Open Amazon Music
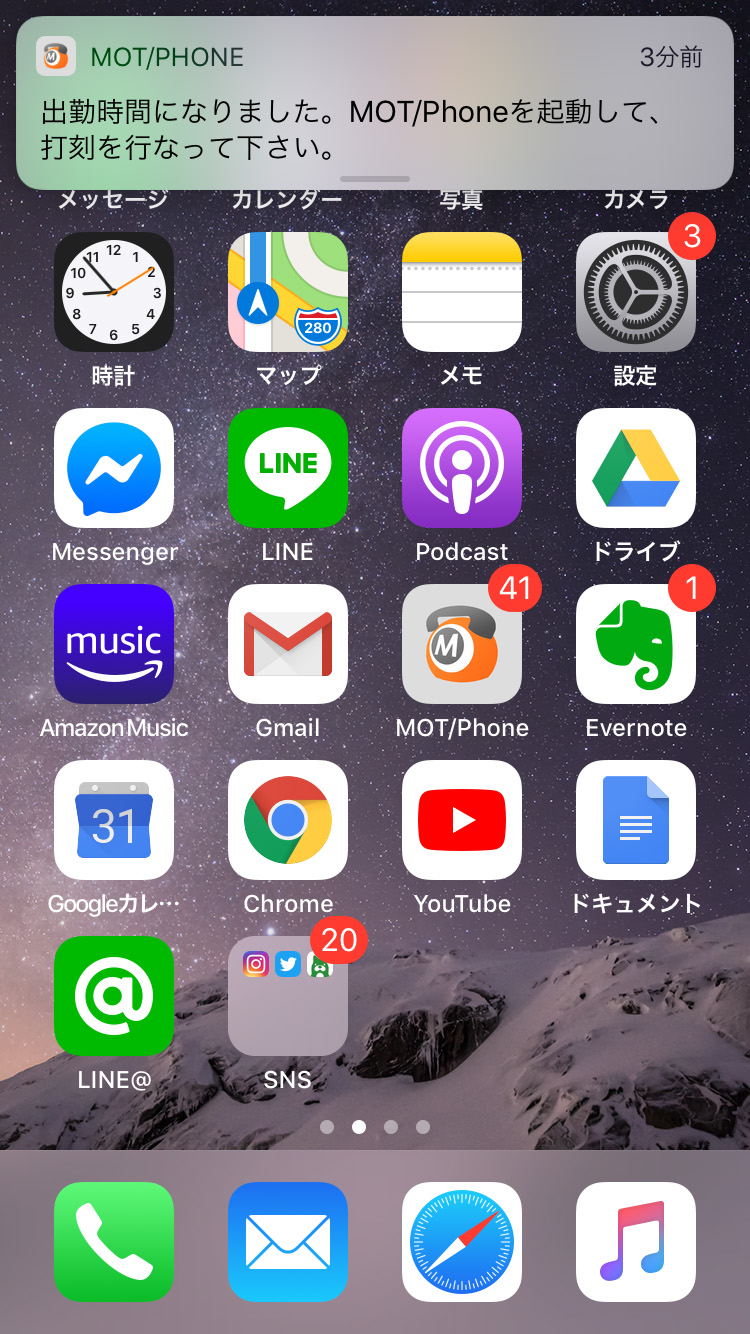The image size is (750, 1334). click(x=114, y=644)
